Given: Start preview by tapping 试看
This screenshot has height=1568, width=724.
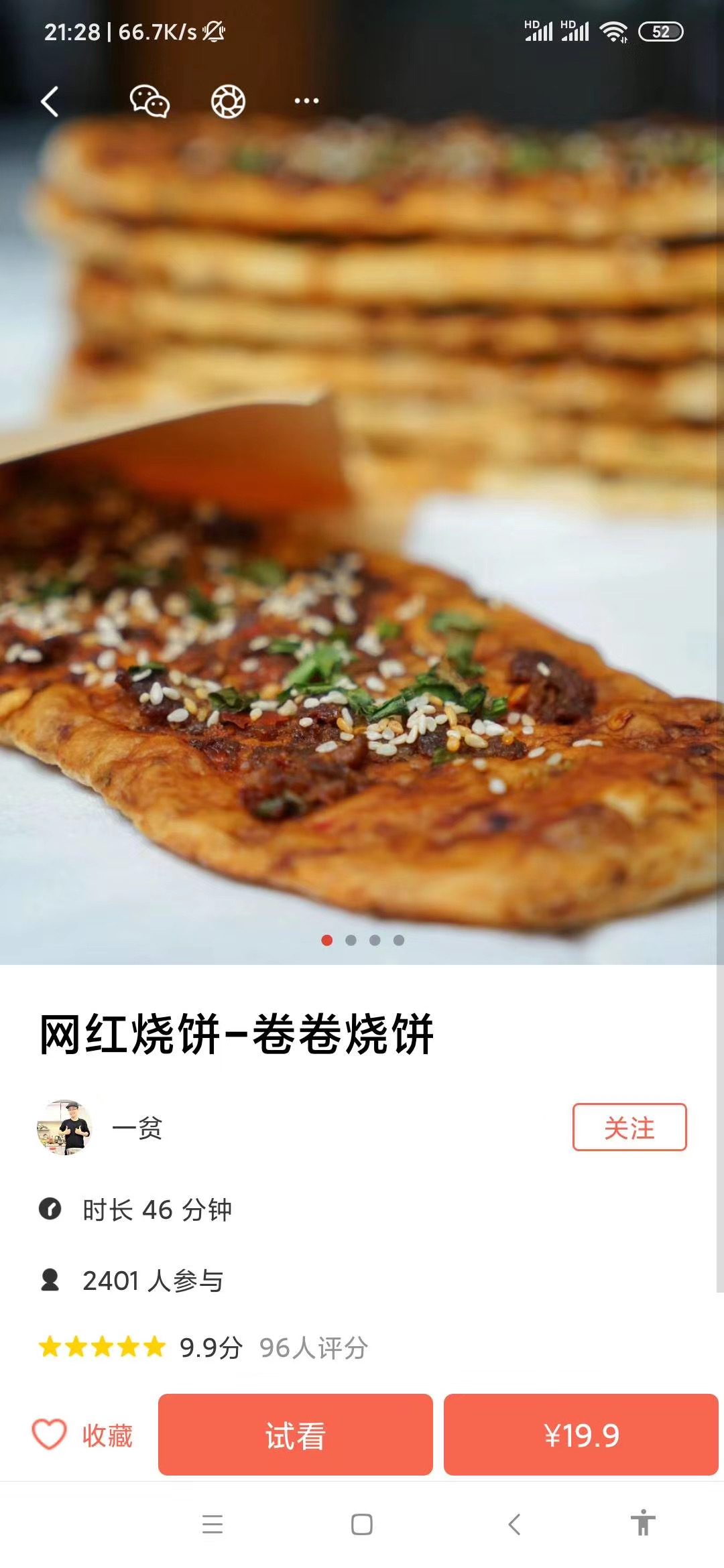Looking at the screenshot, I should (x=295, y=1436).
